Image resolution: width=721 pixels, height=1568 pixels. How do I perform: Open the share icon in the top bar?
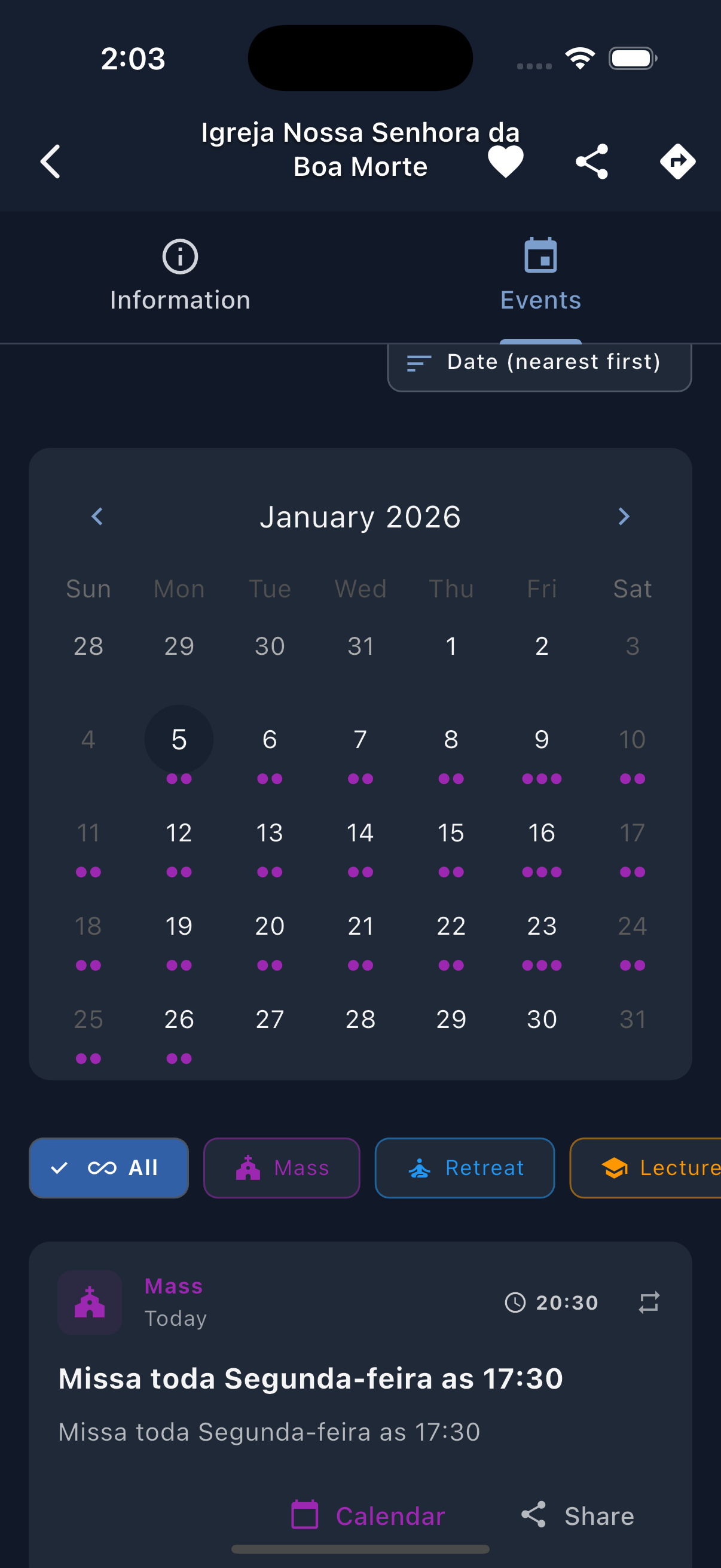(591, 161)
